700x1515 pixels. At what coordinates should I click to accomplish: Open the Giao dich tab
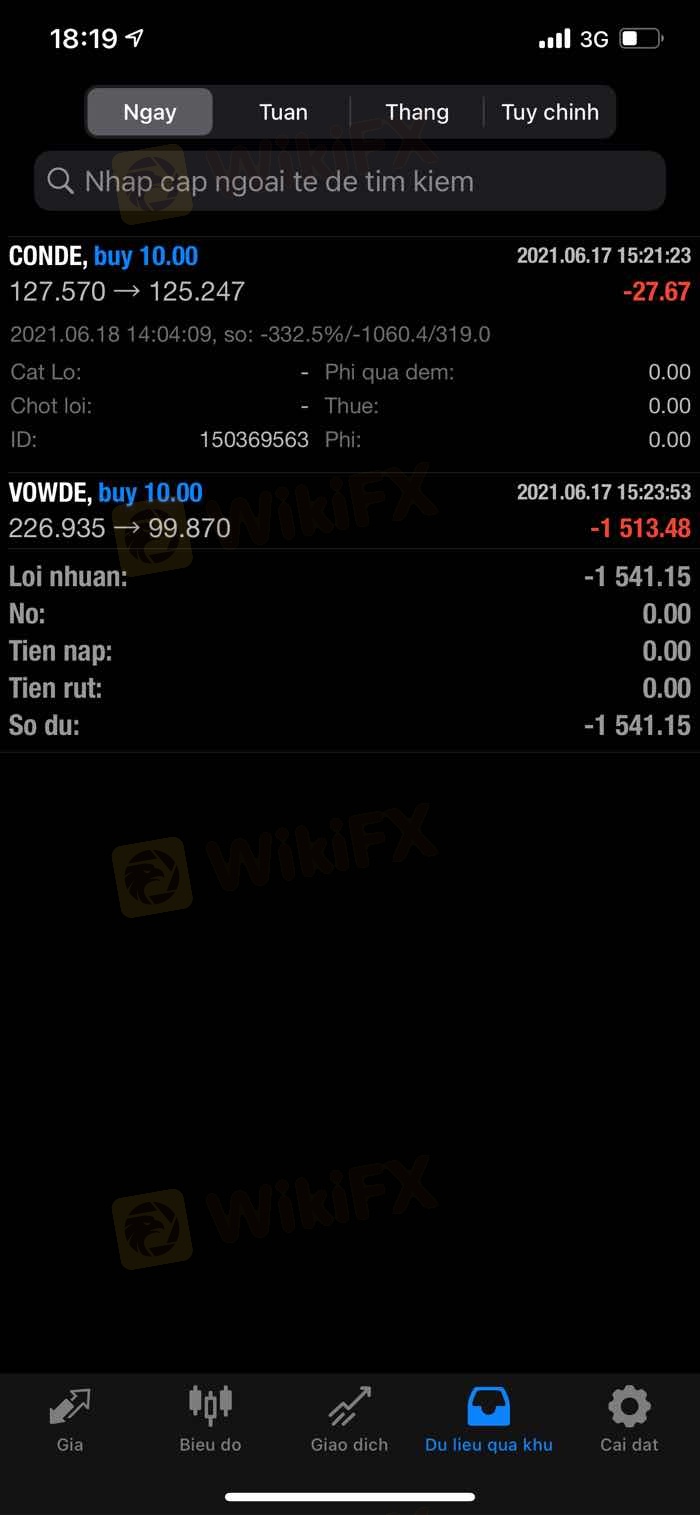click(x=349, y=1420)
